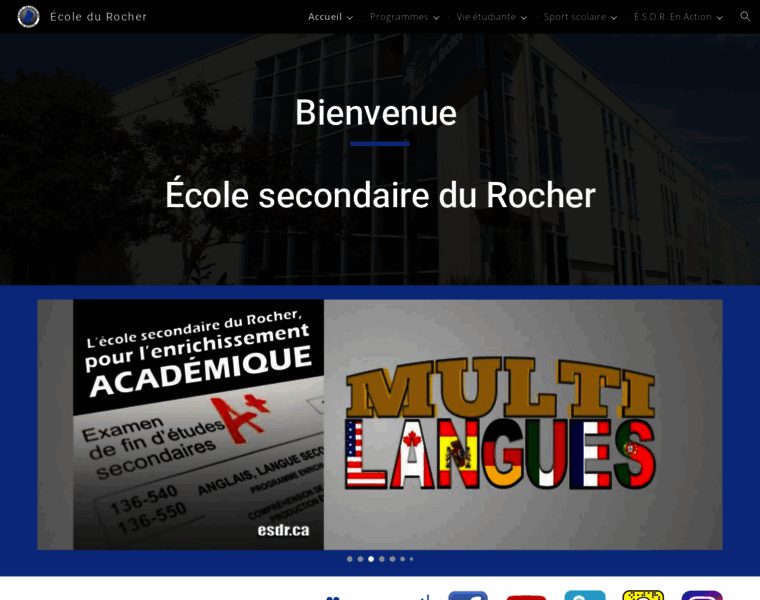Viewport: 760px width, 600px height.
Task: Expand the Sport scolaire submenu chevron
Action: point(614,18)
